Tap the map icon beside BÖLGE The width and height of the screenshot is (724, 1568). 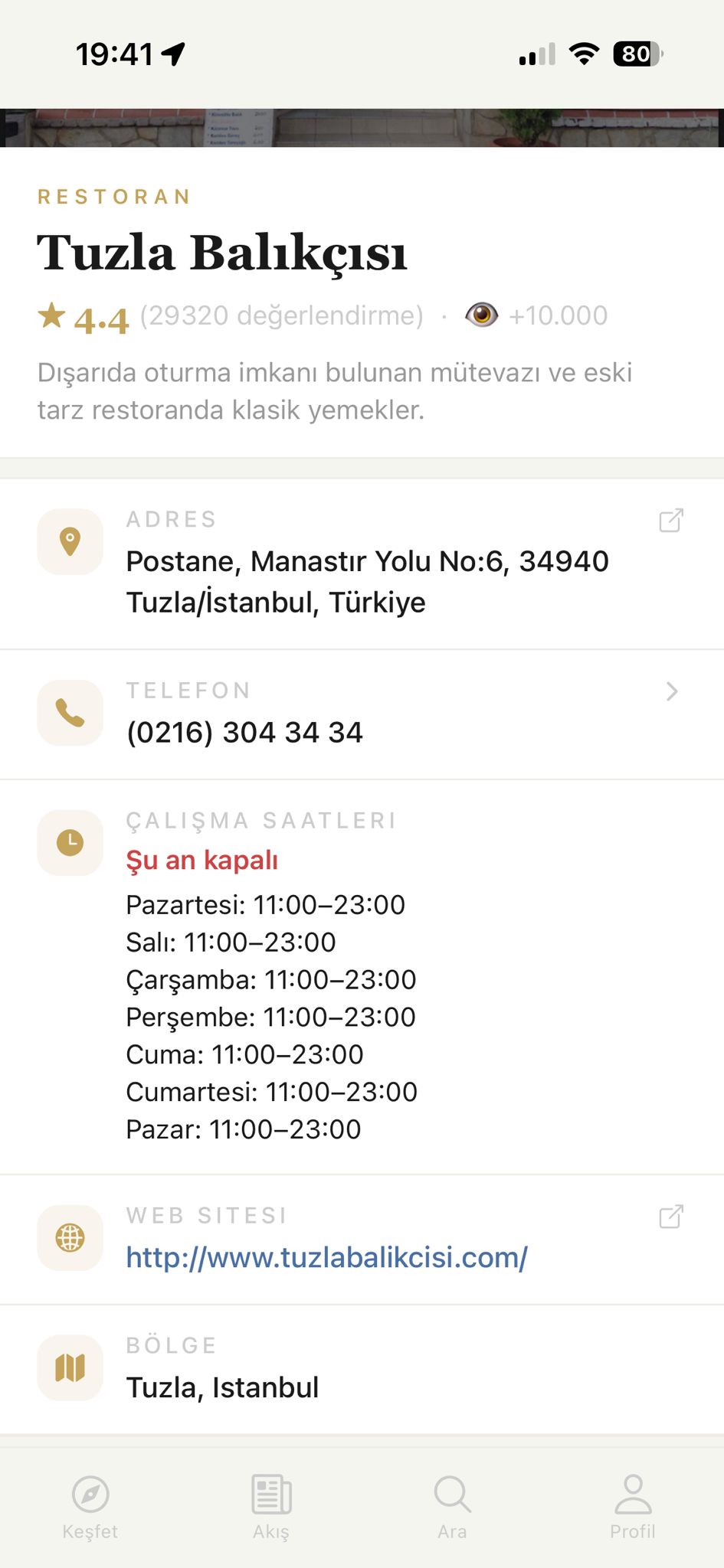coord(70,1367)
